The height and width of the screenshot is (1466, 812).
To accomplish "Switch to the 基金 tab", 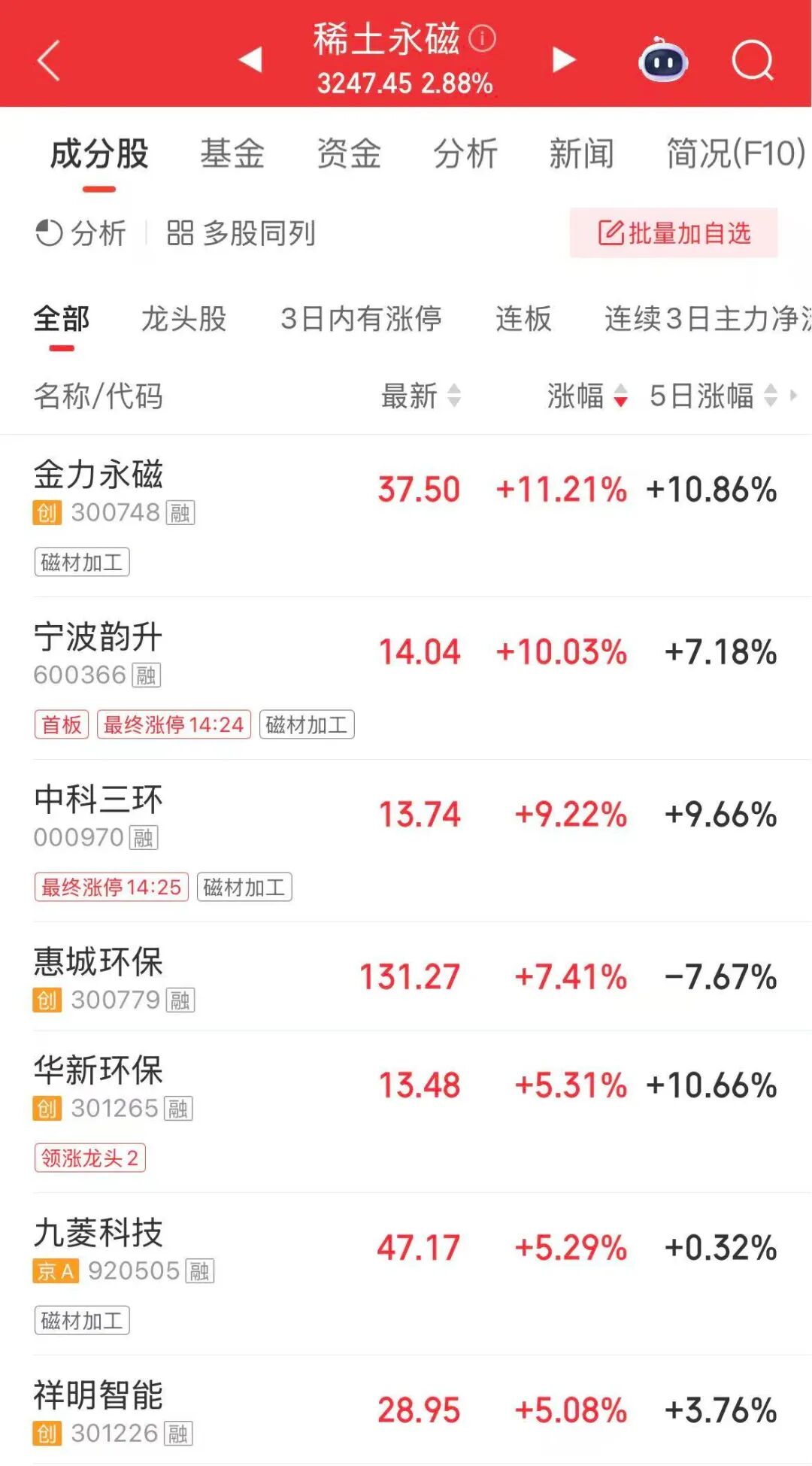I will tap(232, 153).
